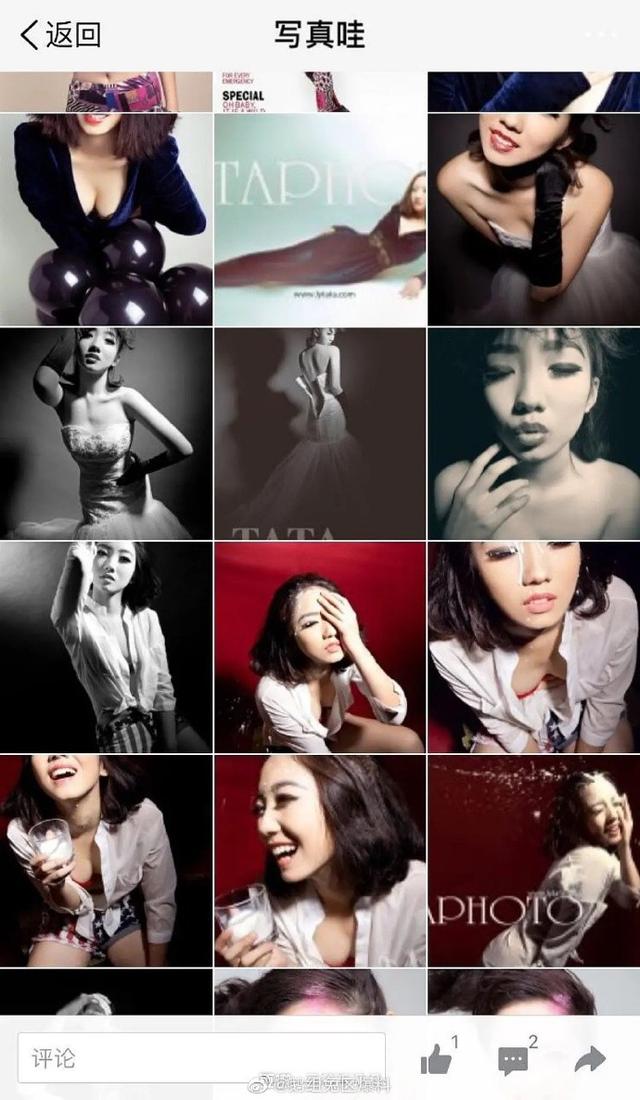Share this album via the arrow icon
The height and width of the screenshot is (1100, 640).
[591, 1059]
